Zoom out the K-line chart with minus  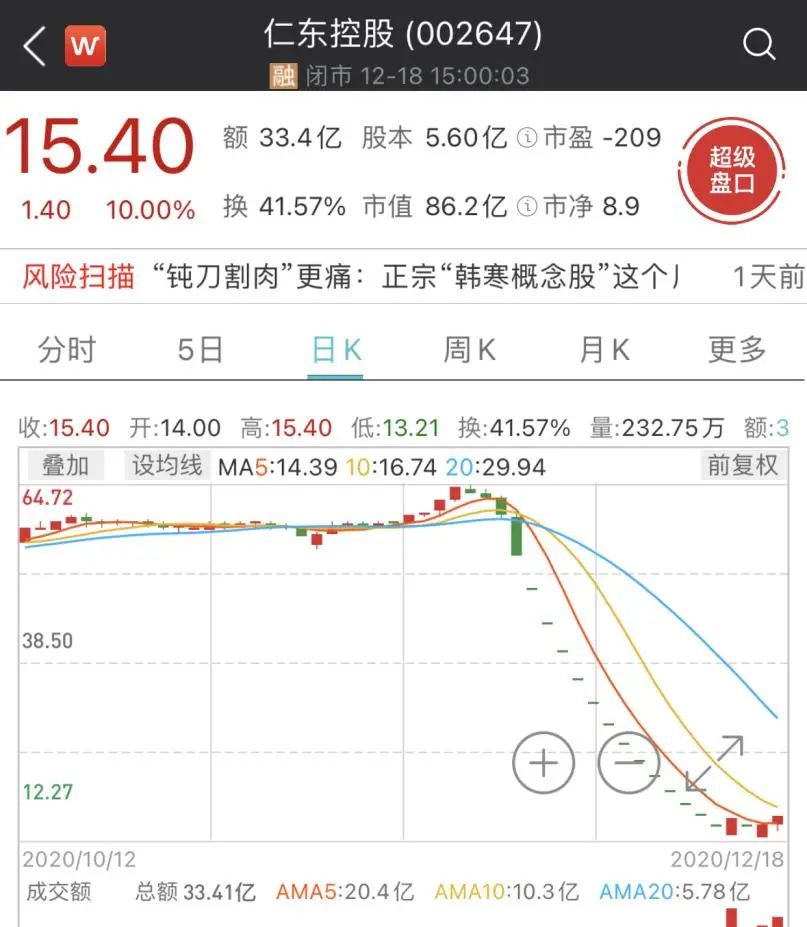click(x=629, y=763)
